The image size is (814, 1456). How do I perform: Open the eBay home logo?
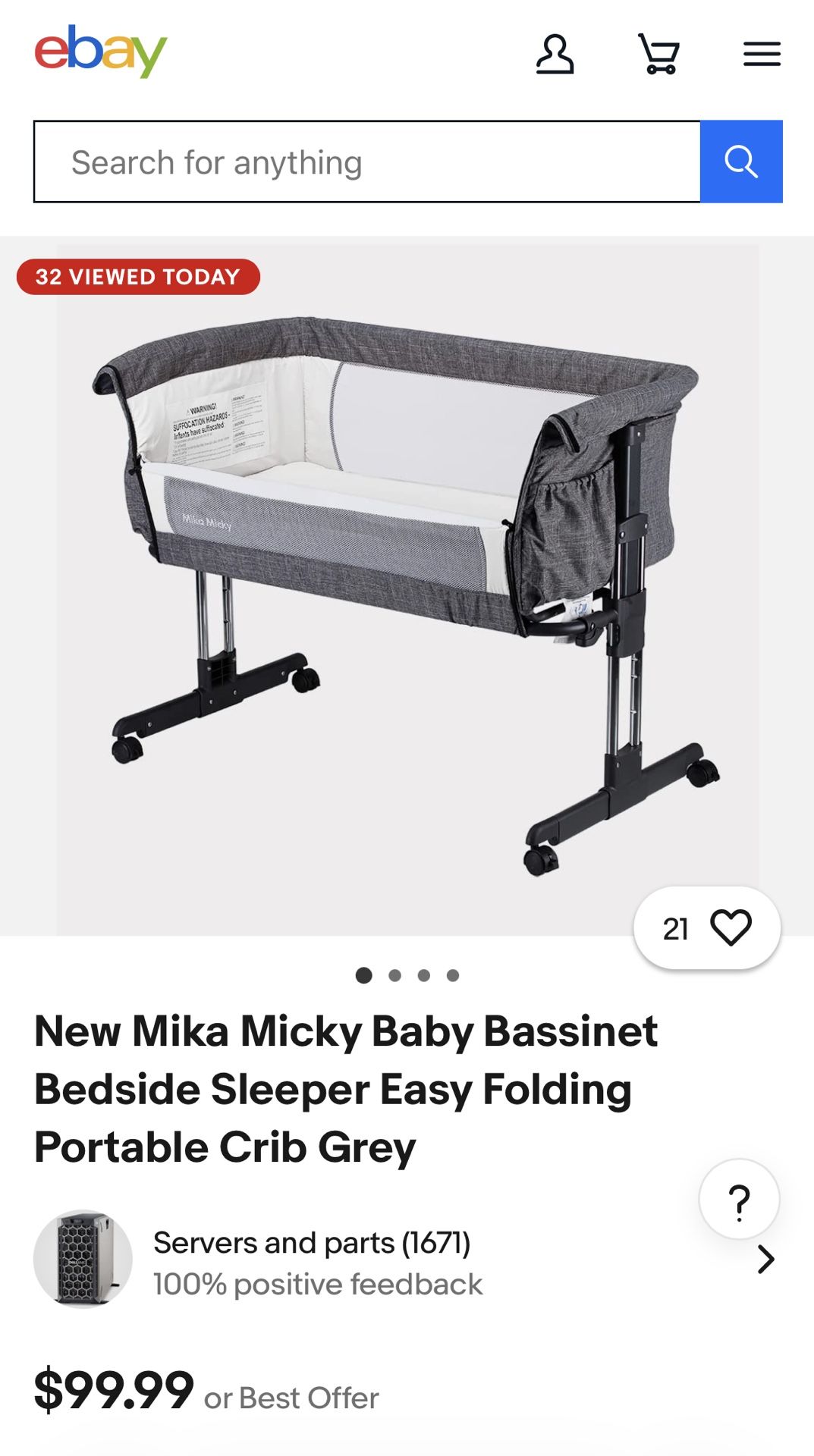click(x=100, y=52)
